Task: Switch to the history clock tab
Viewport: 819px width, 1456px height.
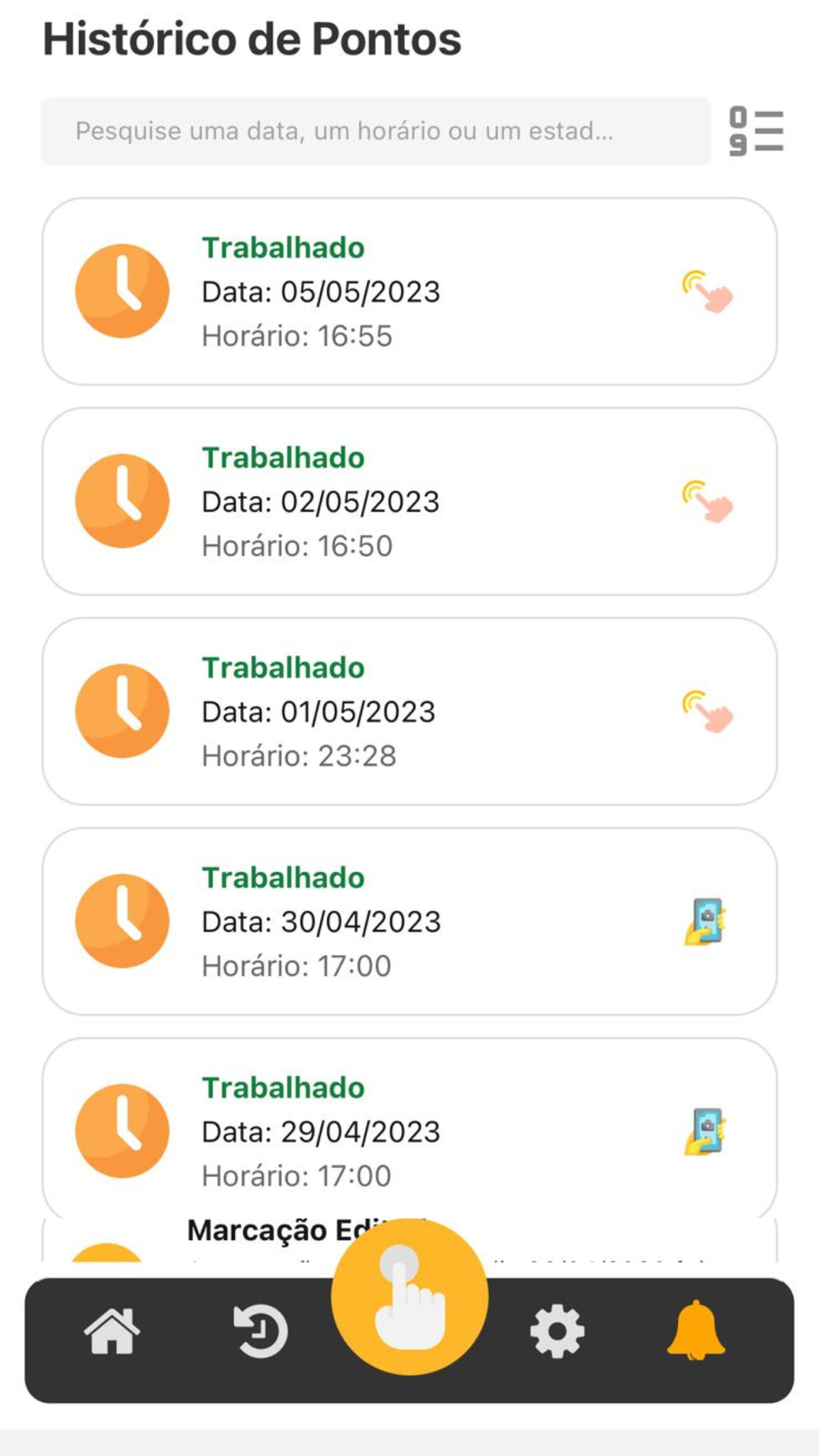Action: coord(260,1332)
